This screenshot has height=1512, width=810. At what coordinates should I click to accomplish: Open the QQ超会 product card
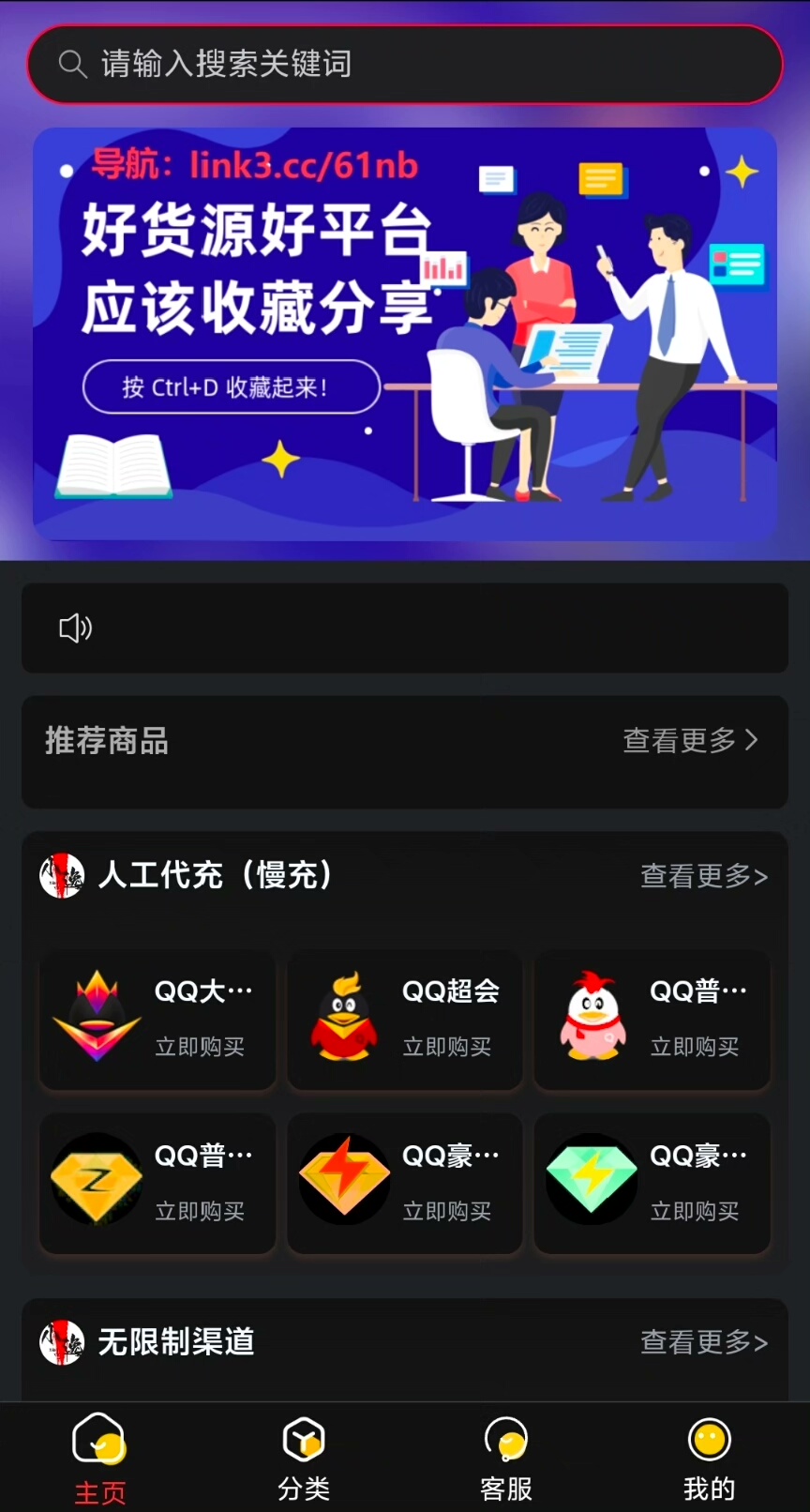tap(405, 1020)
